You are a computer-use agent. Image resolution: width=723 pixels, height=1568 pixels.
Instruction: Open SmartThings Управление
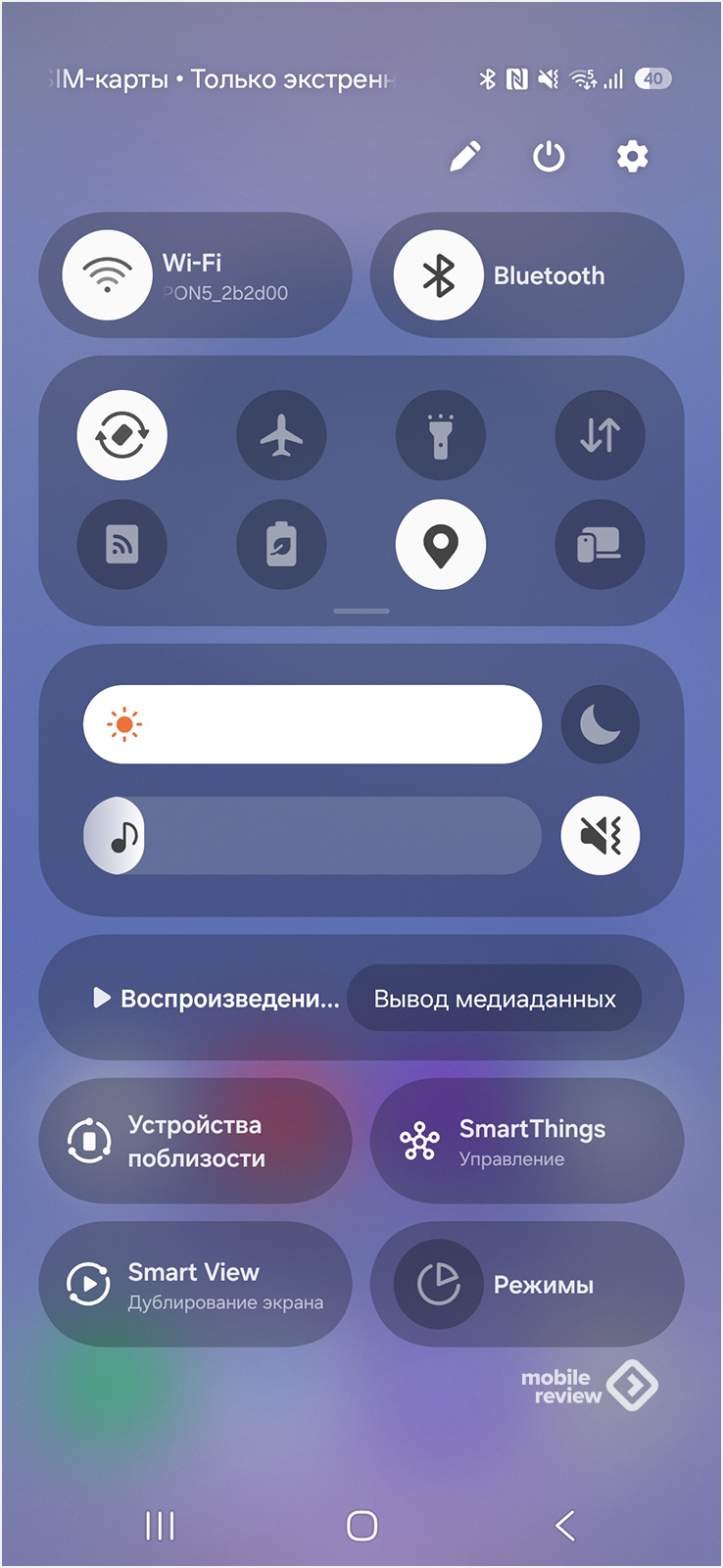[526, 1142]
